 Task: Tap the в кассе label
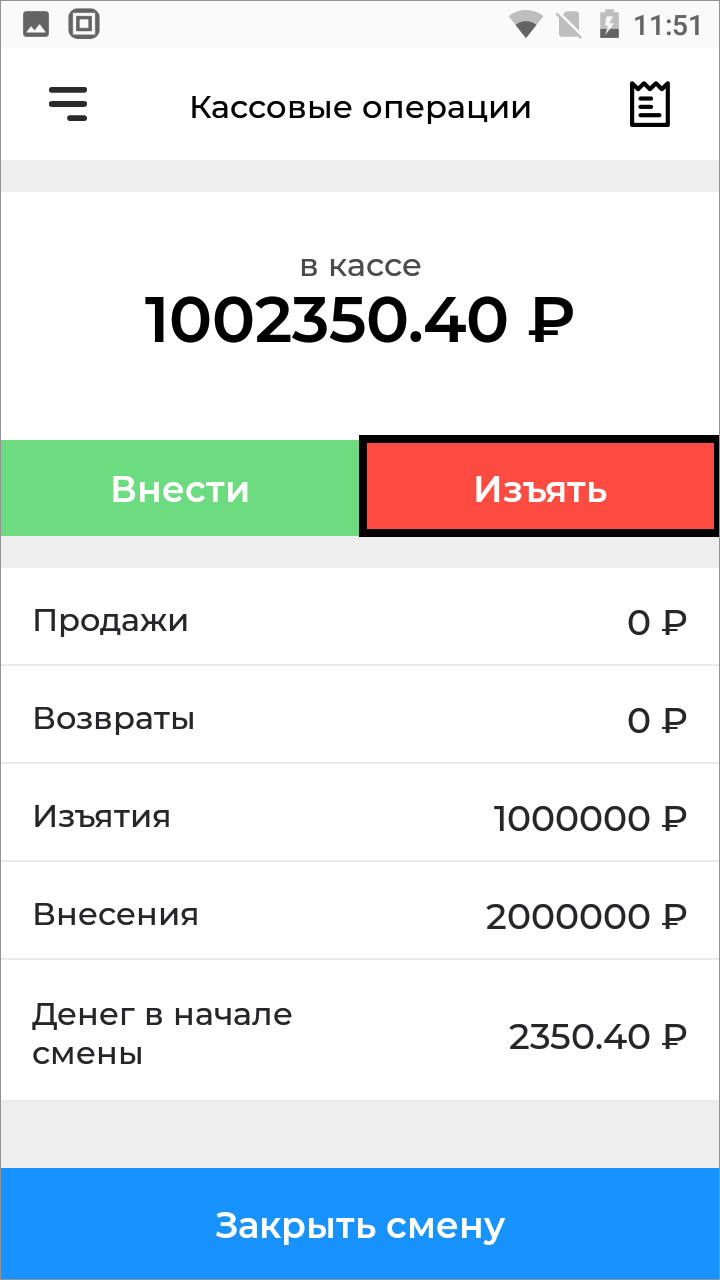(x=360, y=264)
